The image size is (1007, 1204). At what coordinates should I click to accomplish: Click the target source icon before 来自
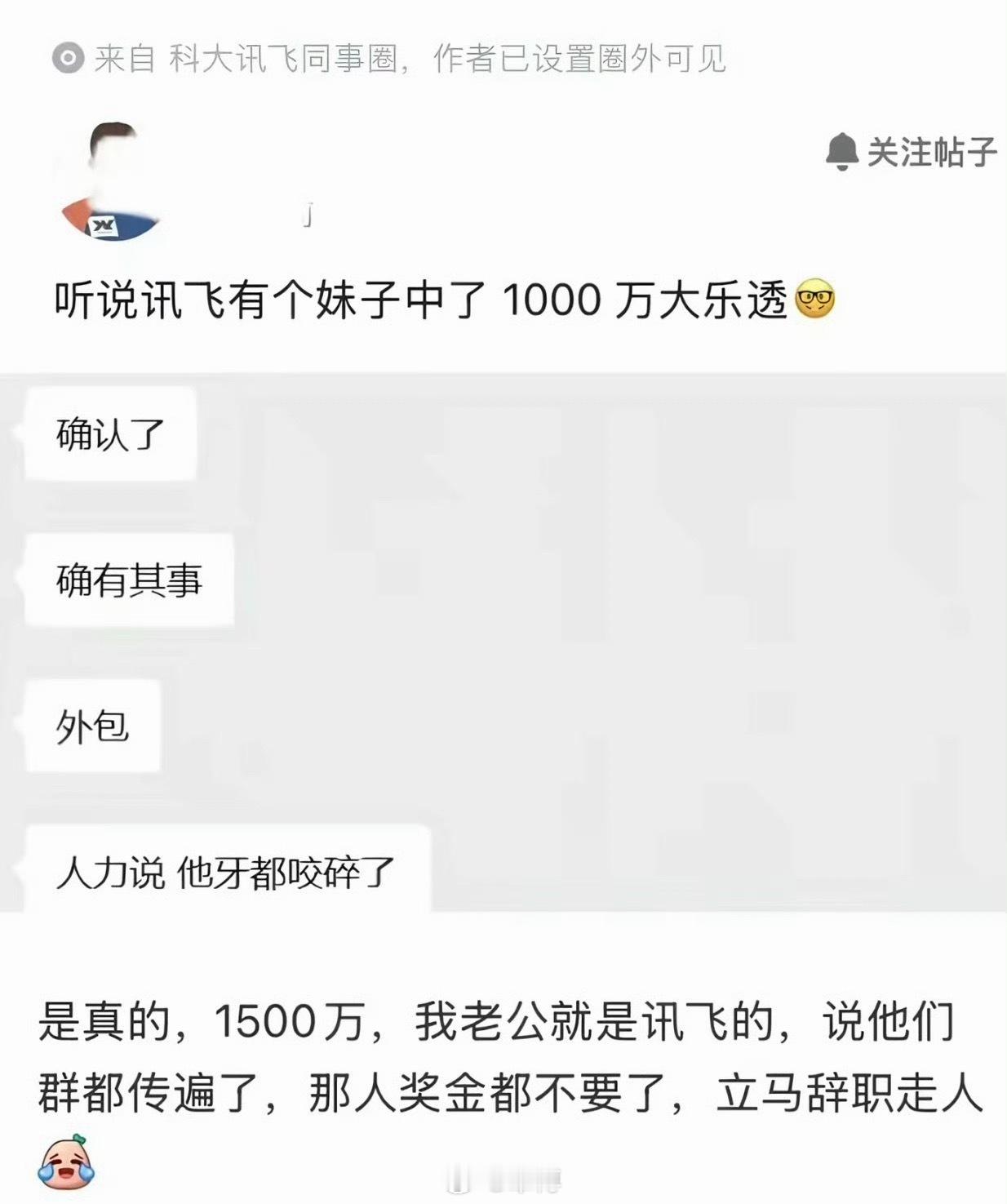tap(69, 55)
